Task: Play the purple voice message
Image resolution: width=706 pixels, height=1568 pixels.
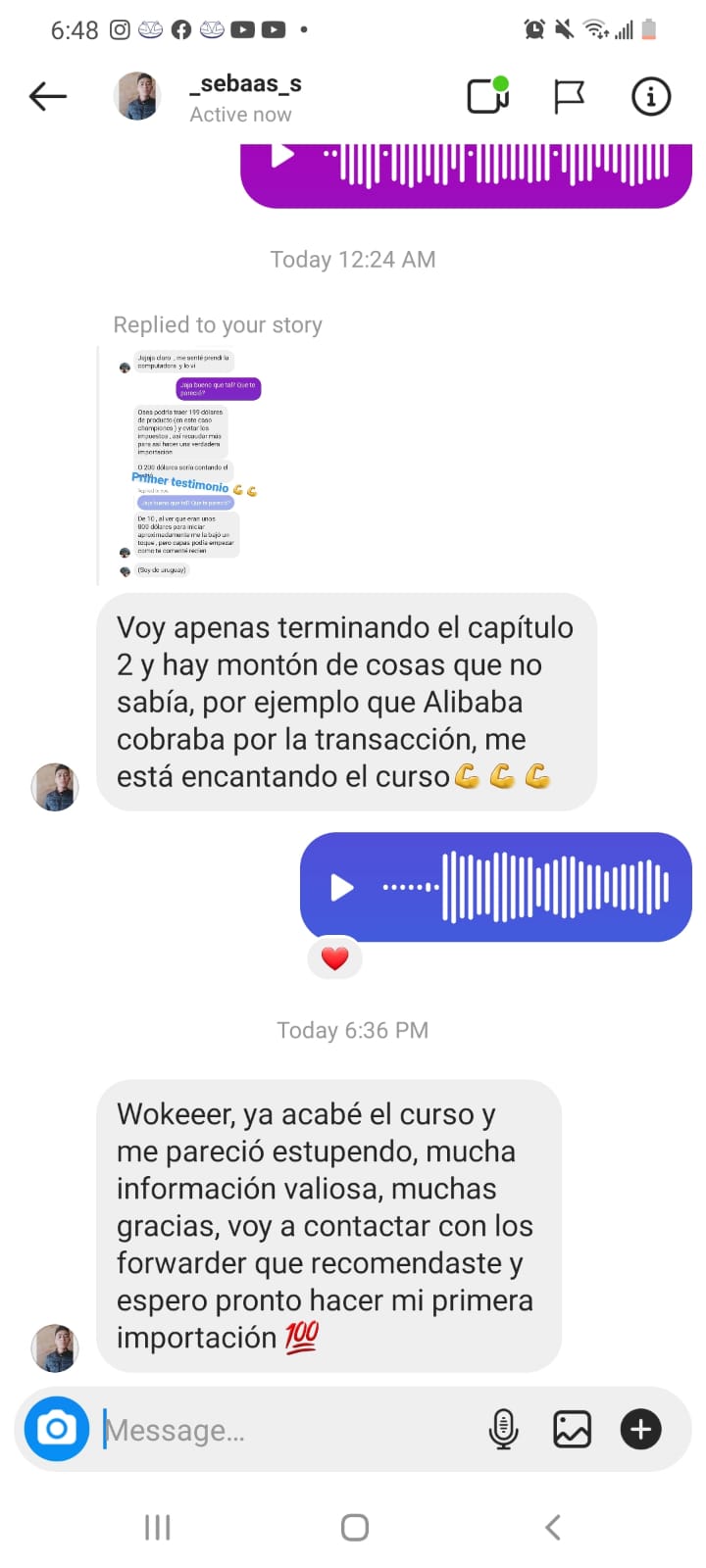Action: coord(282,156)
